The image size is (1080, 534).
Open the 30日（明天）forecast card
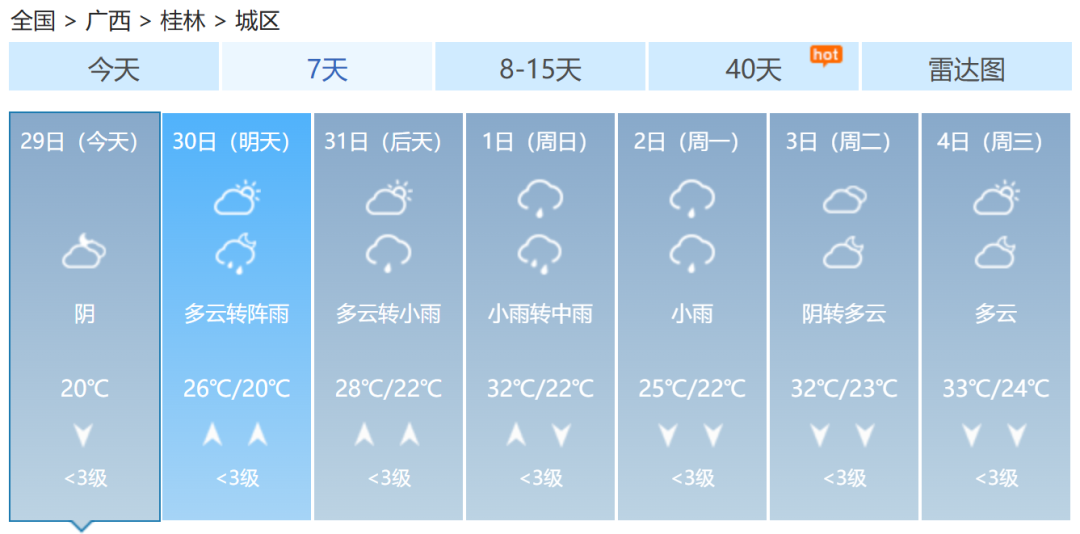(236, 316)
